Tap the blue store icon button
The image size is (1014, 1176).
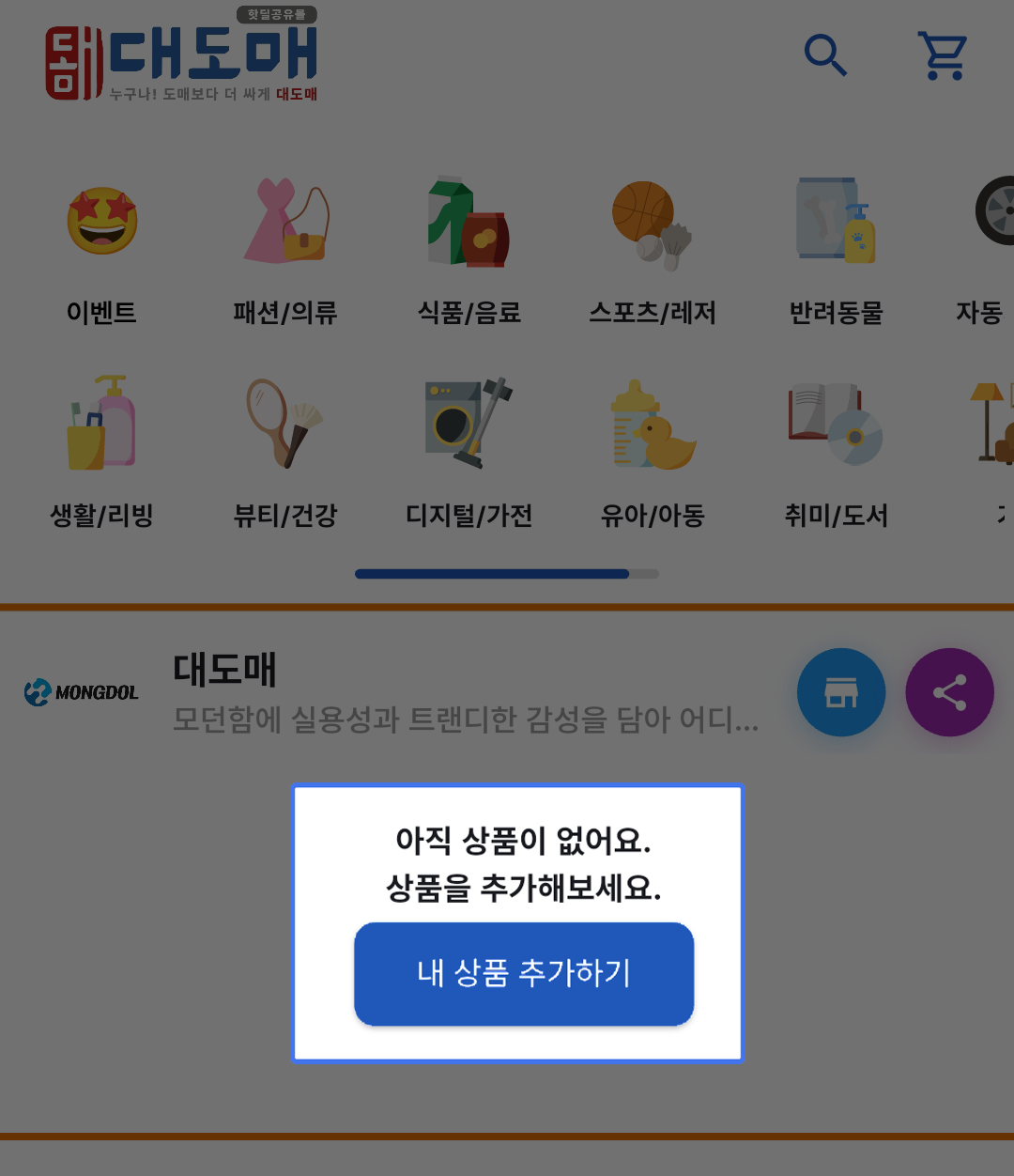click(841, 692)
